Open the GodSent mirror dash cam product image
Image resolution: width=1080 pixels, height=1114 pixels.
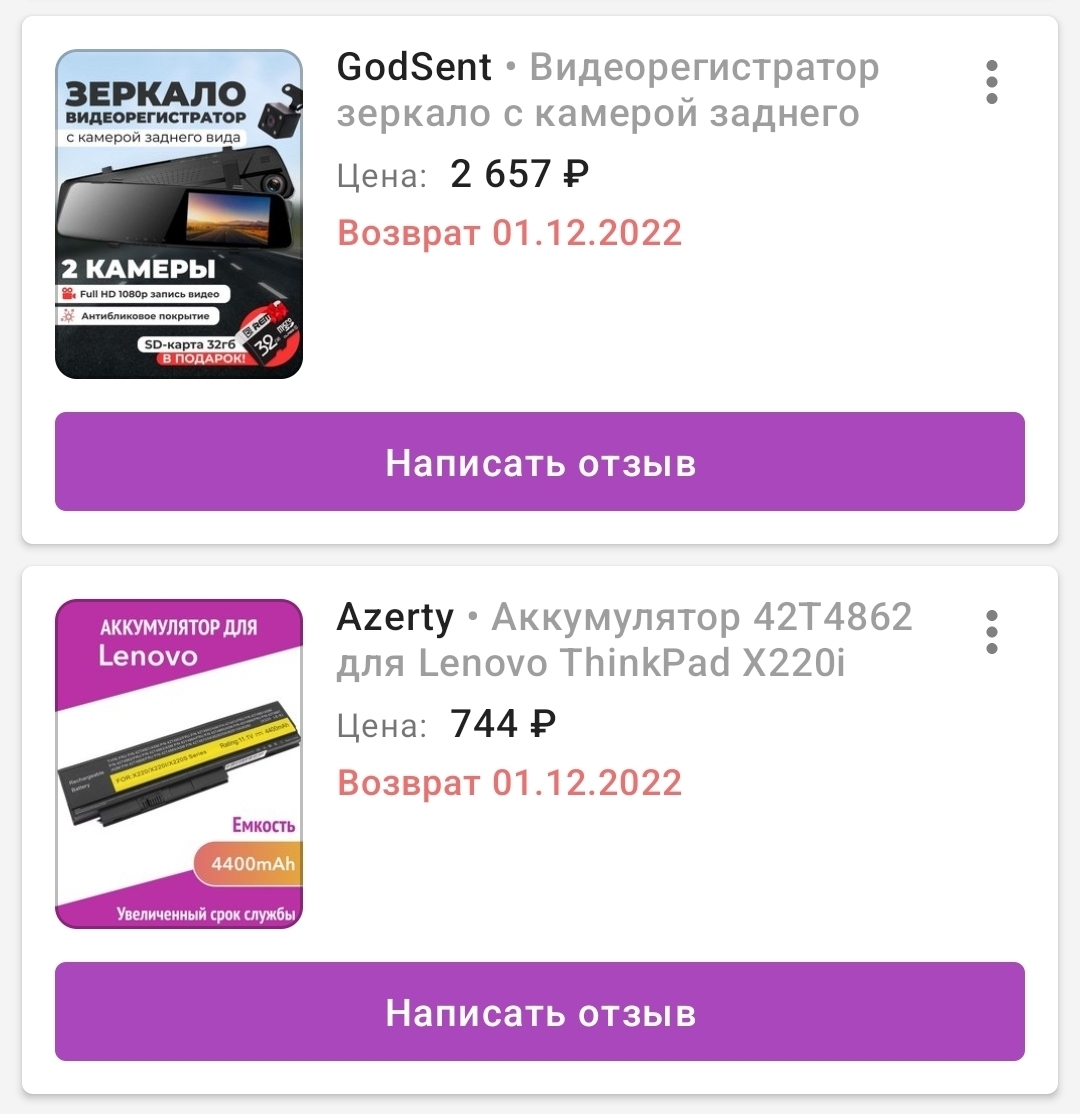(x=179, y=214)
